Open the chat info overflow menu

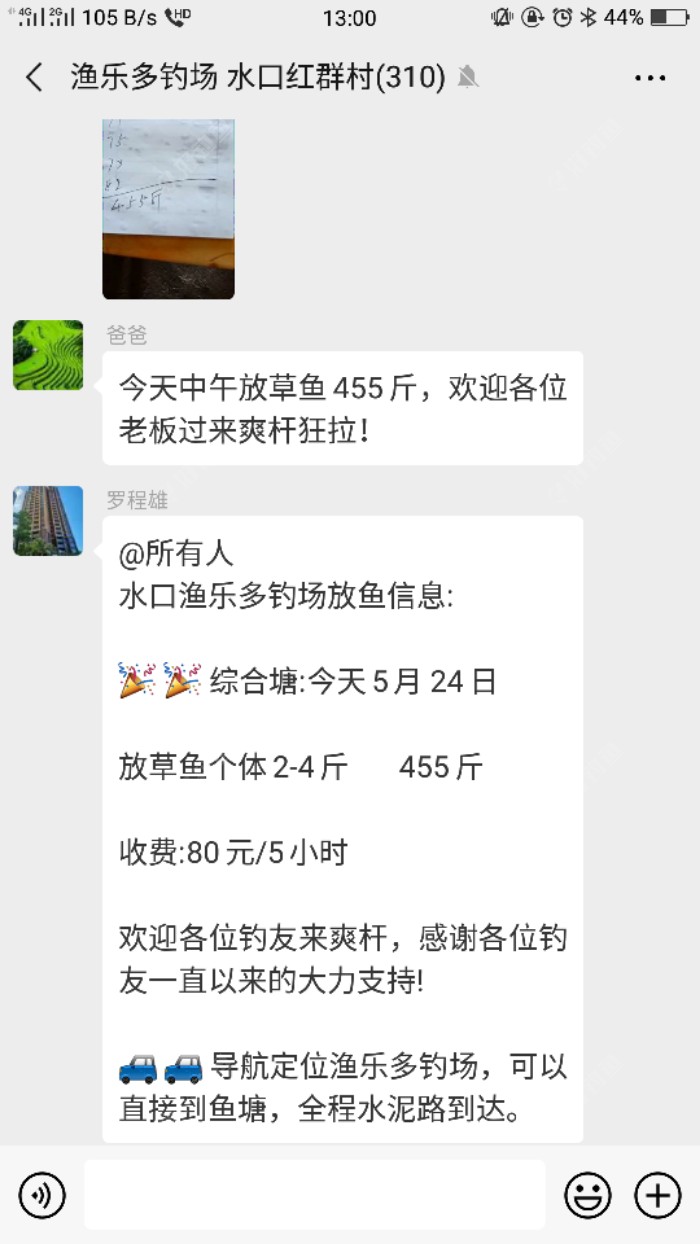point(650,78)
